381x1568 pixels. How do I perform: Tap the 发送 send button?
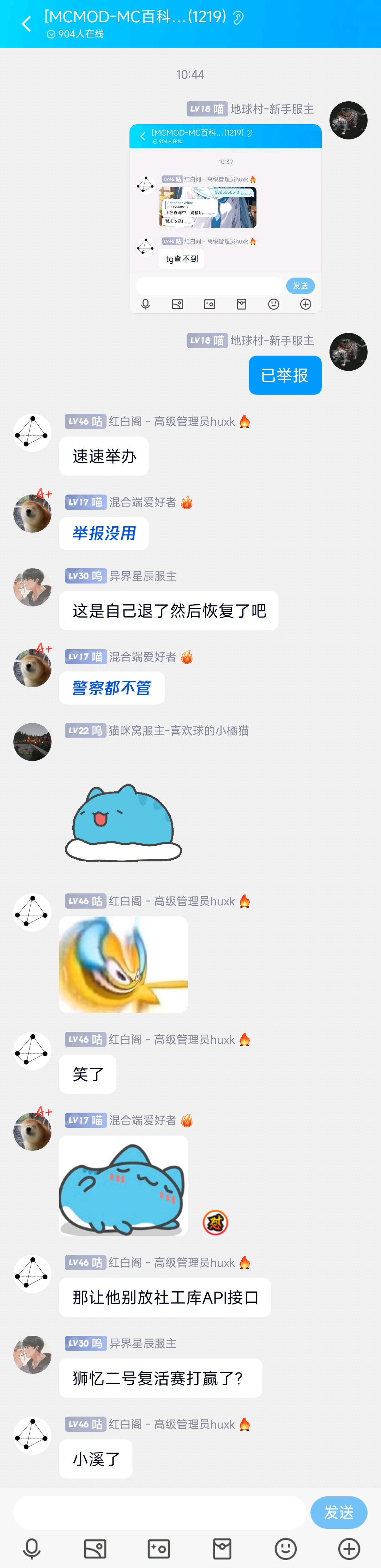pyautogui.click(x=338, y=1513)
